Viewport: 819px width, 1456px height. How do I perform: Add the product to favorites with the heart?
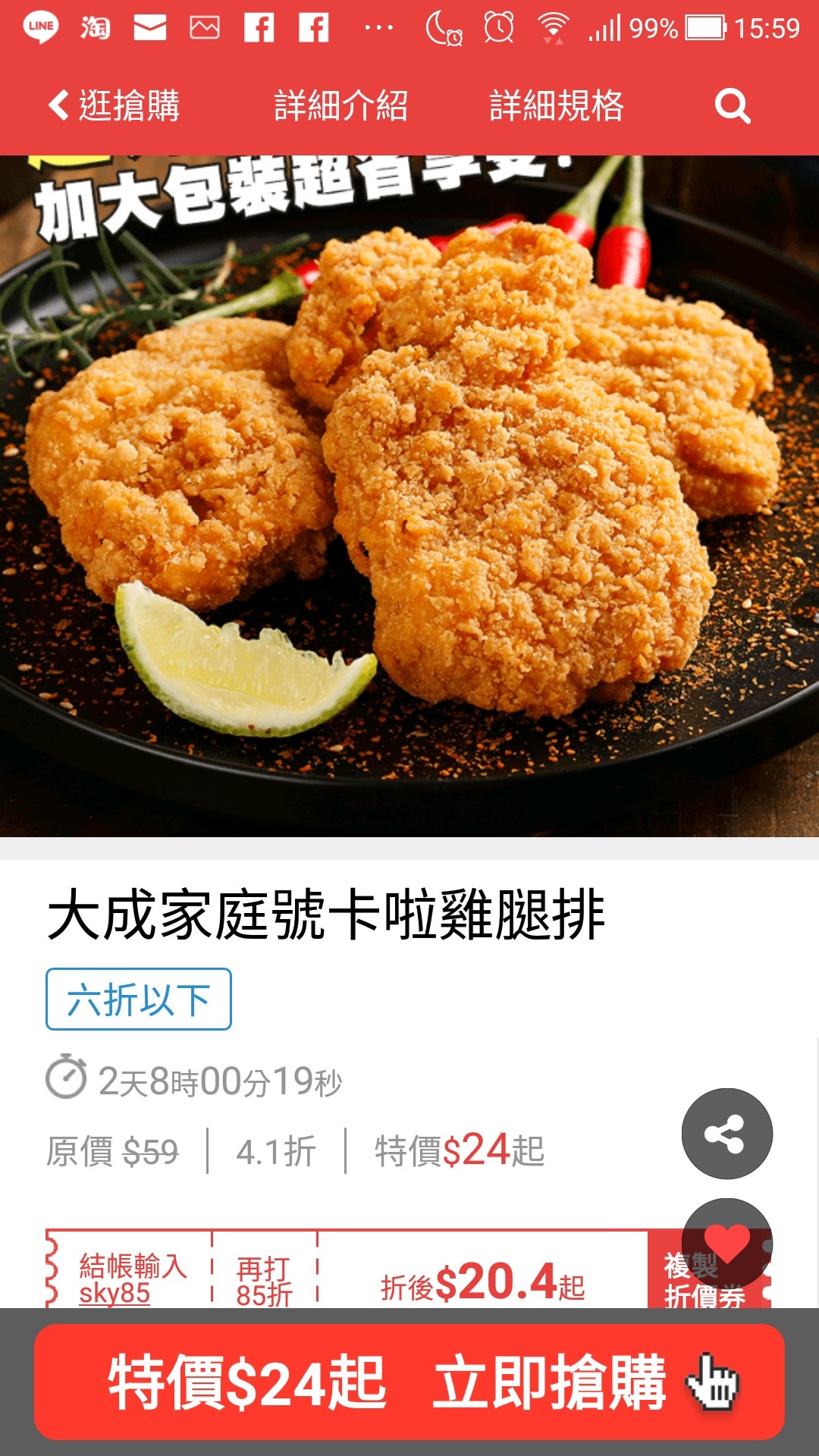click(726, 1242)
